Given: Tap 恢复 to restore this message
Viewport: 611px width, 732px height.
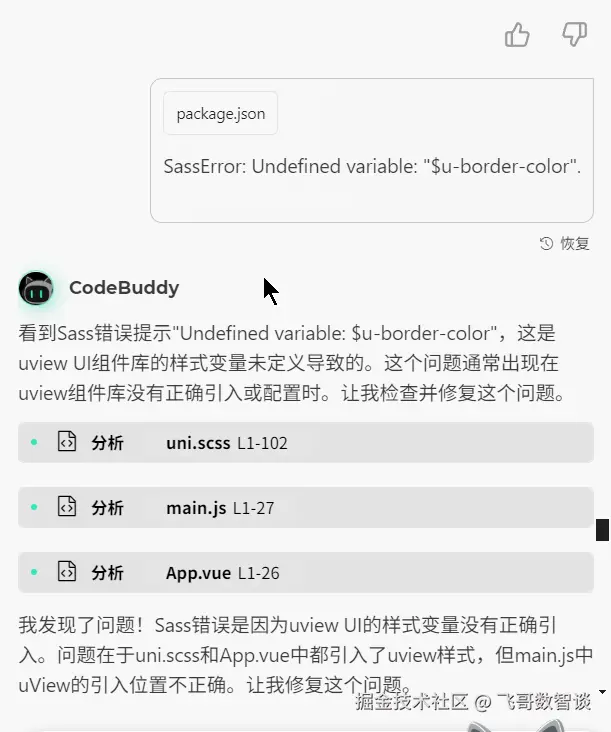Looking at the screenshot, I should coord(565,243).
